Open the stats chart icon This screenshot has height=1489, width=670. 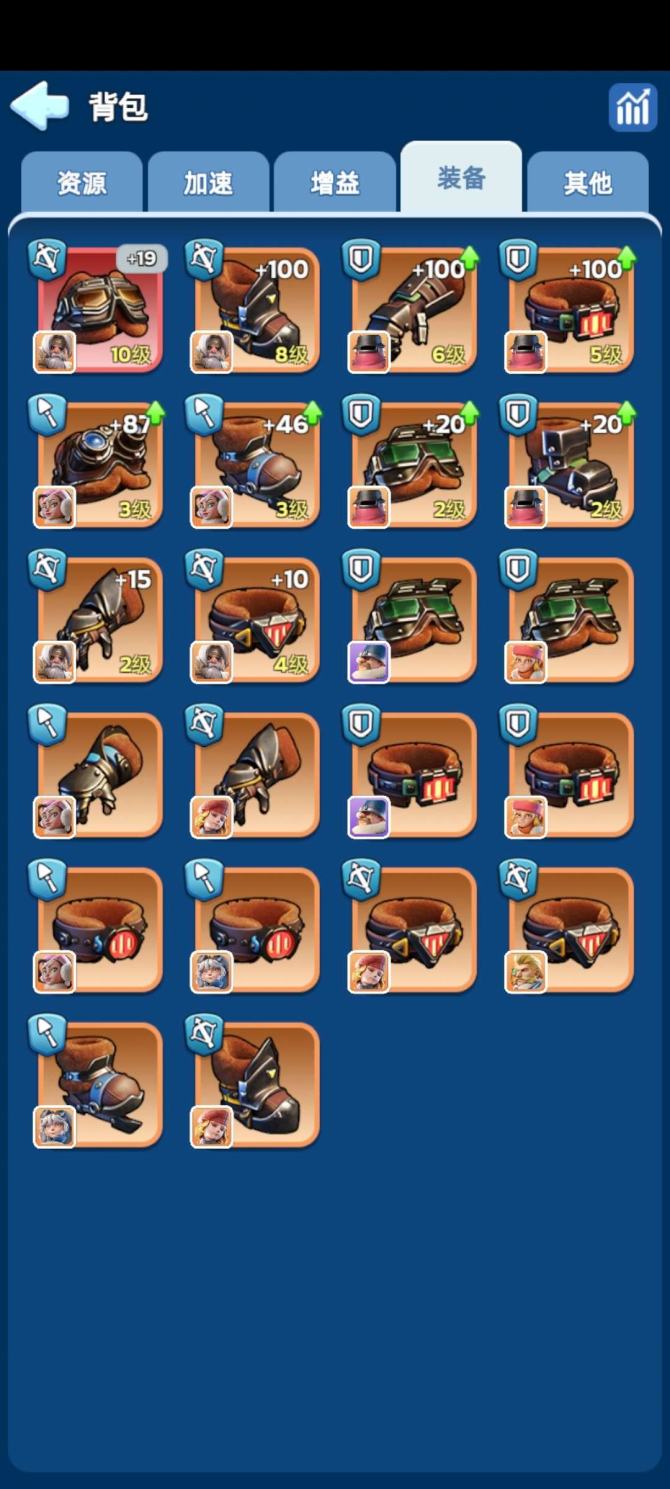pyautogui.click(x=632, y=107)
